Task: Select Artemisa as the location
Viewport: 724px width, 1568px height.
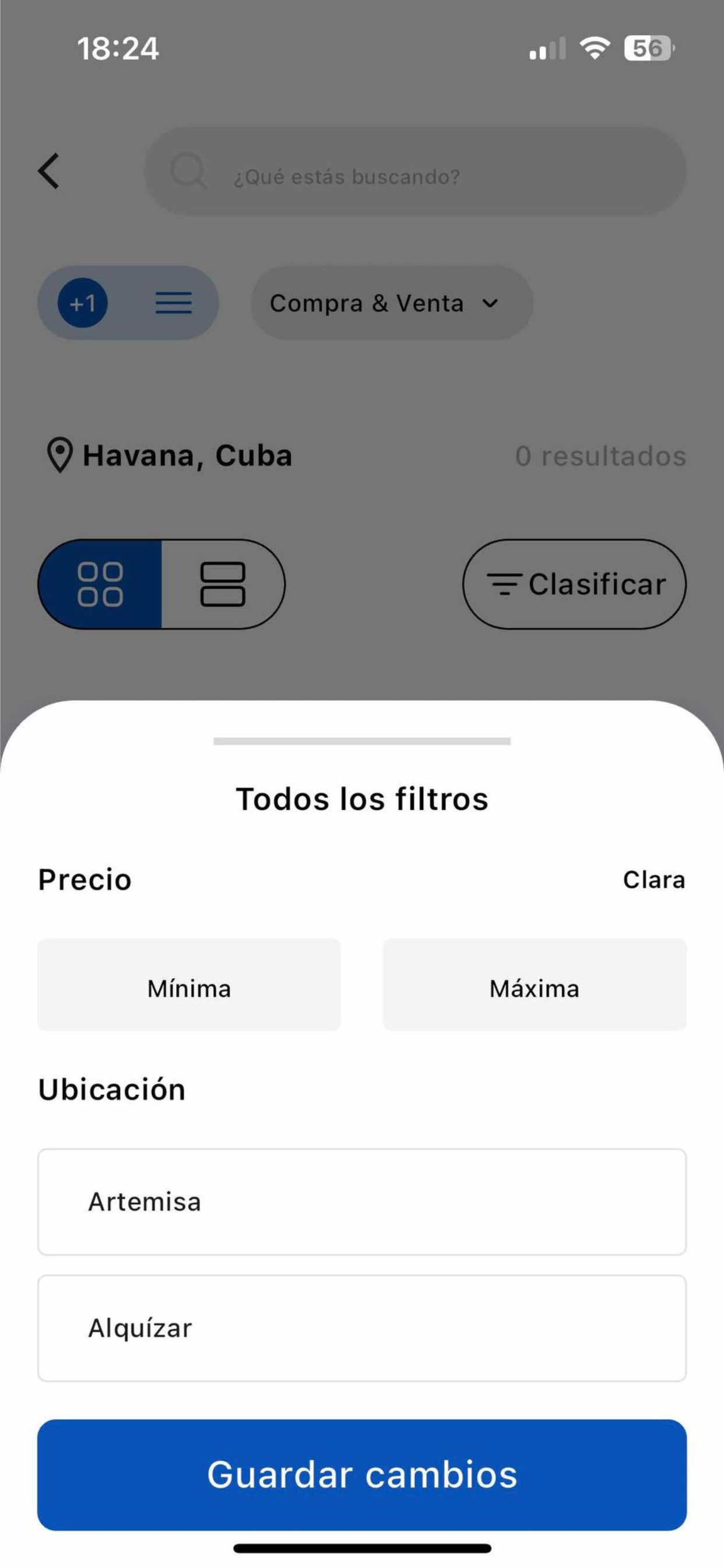Action: click(x=362, y=1202)
